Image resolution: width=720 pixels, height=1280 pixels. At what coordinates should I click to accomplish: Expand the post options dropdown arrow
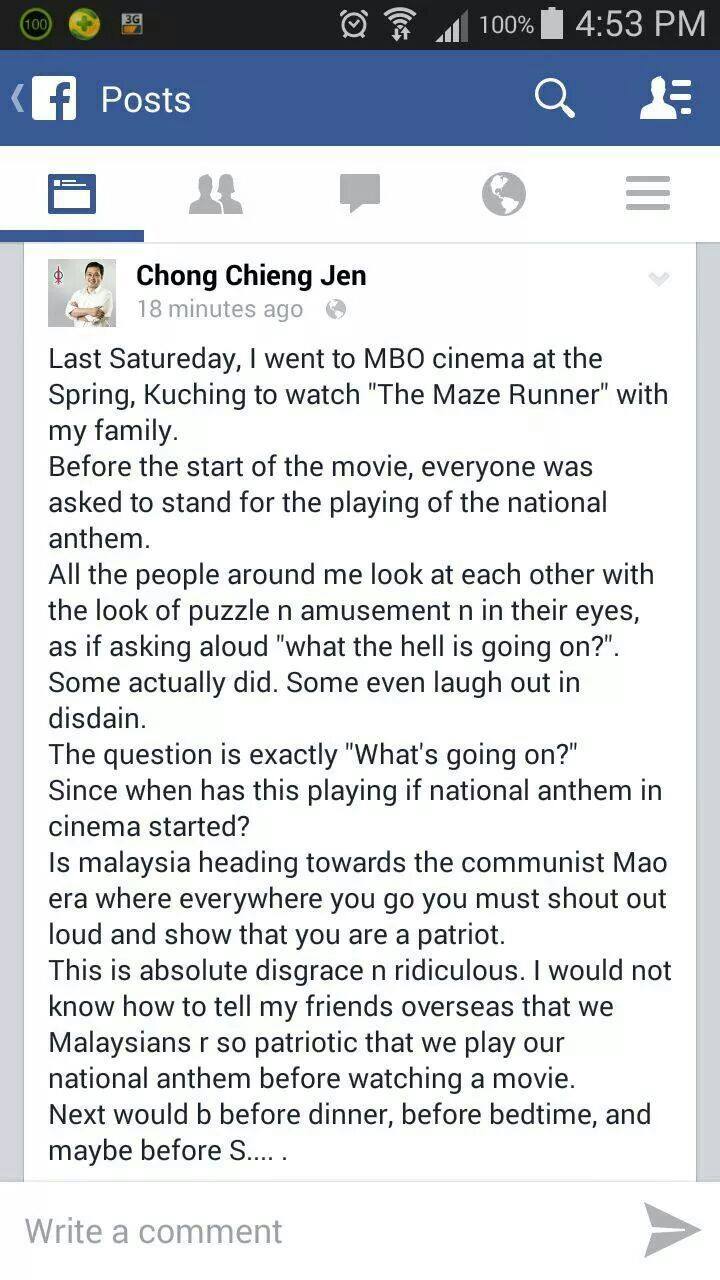658,279
